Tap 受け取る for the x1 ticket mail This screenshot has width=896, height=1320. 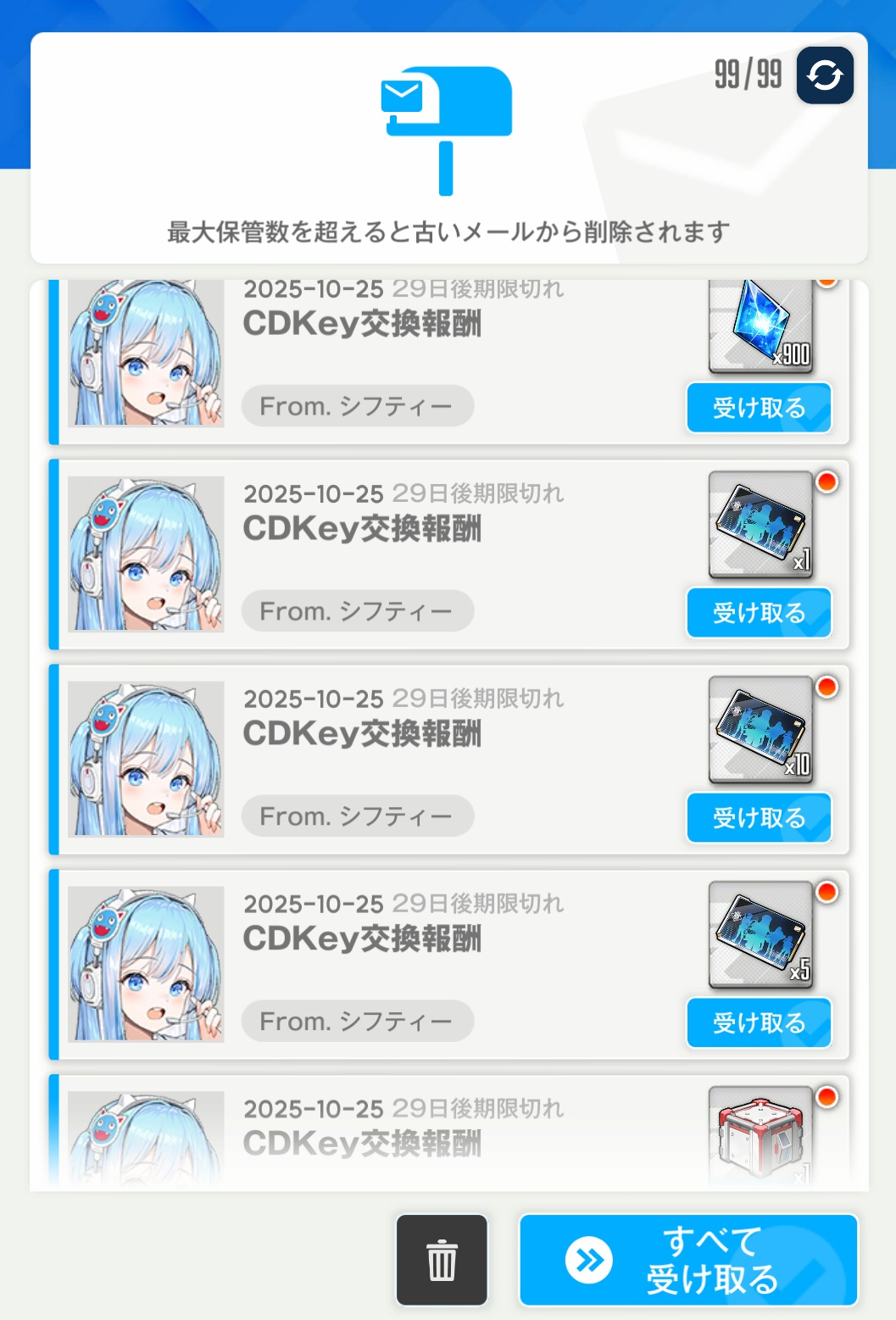[x=759, y=613]
